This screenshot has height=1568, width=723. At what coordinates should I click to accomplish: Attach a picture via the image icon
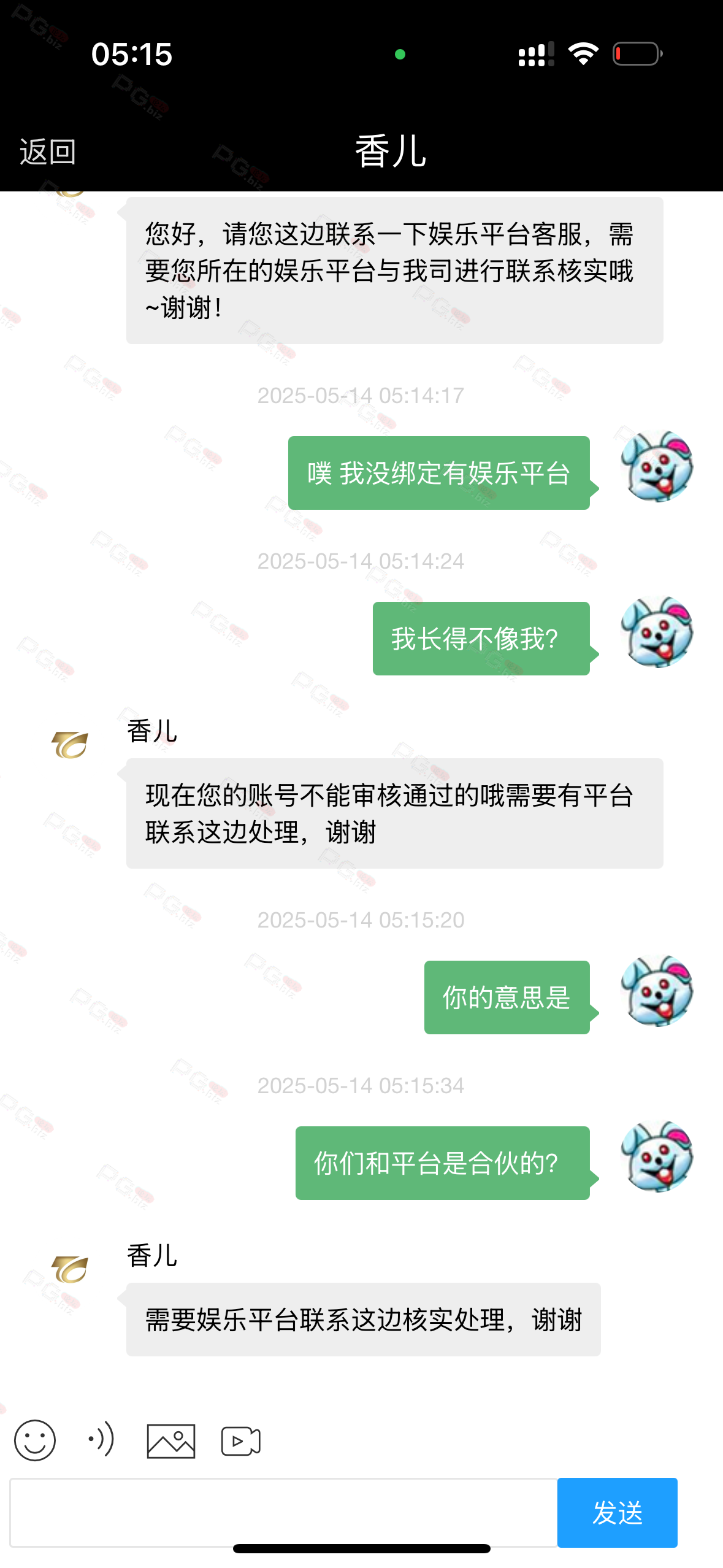pyautogui.click(x=171, y=1441)
